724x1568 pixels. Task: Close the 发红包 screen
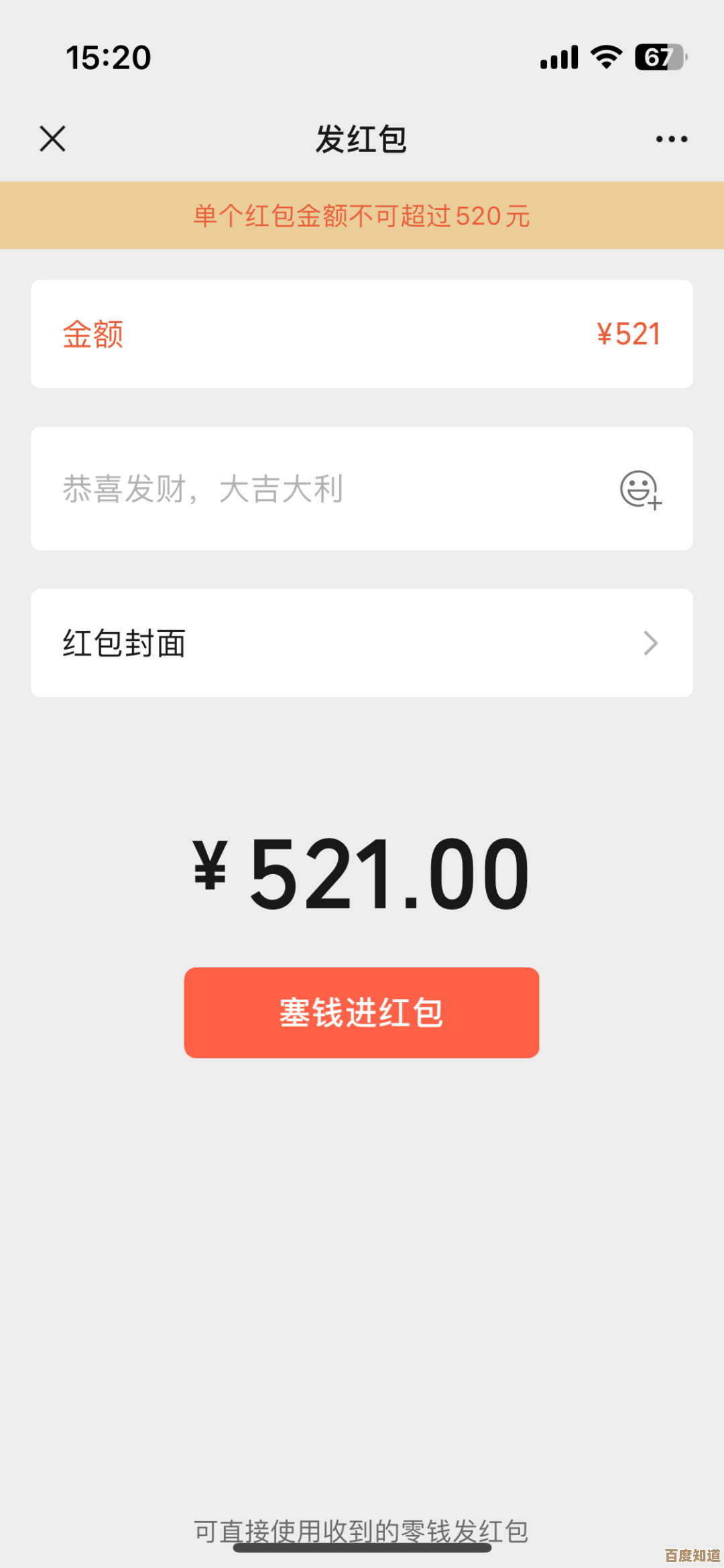coord(52,139)
